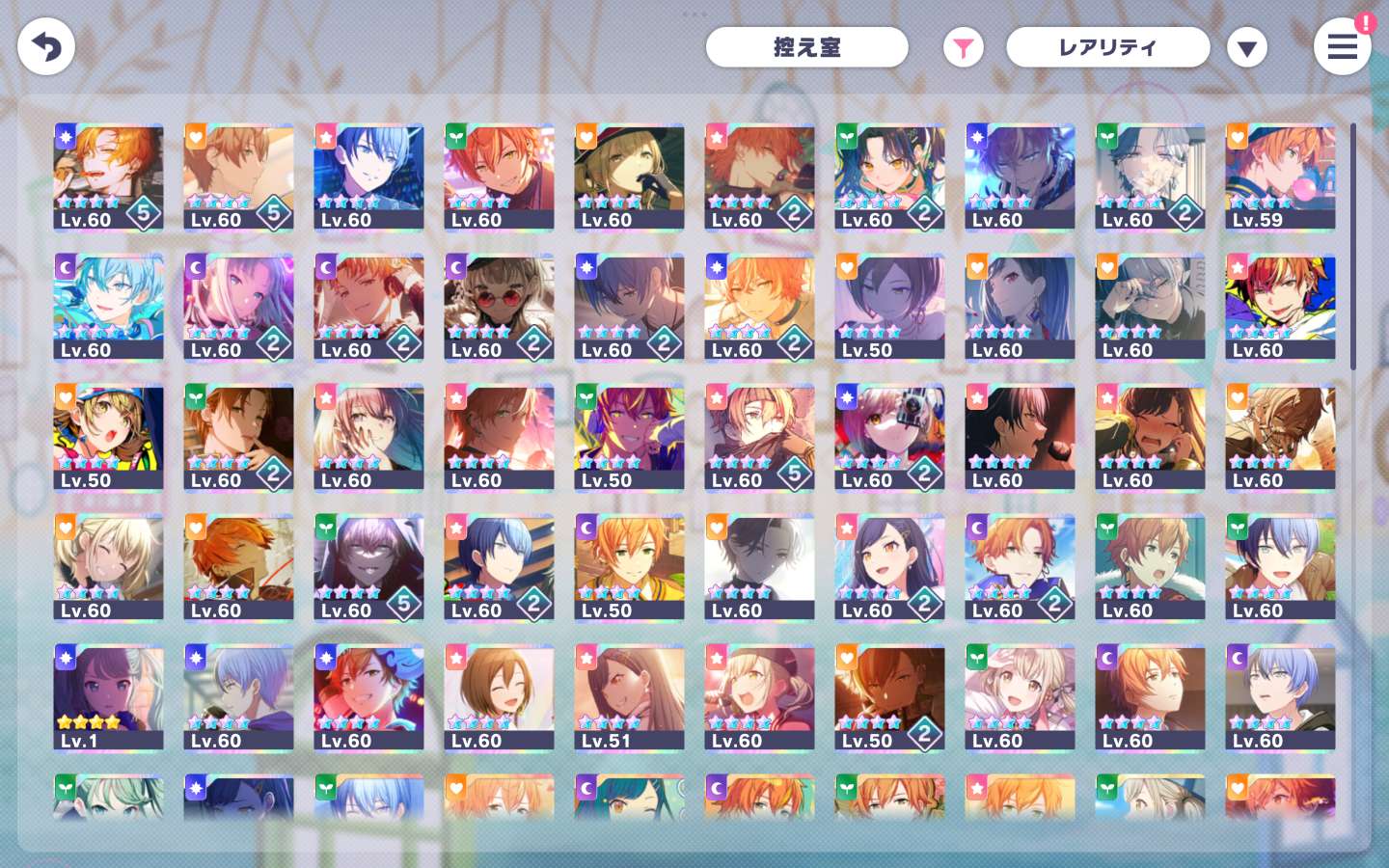Select the Lv.59 card

(1280, 177)
